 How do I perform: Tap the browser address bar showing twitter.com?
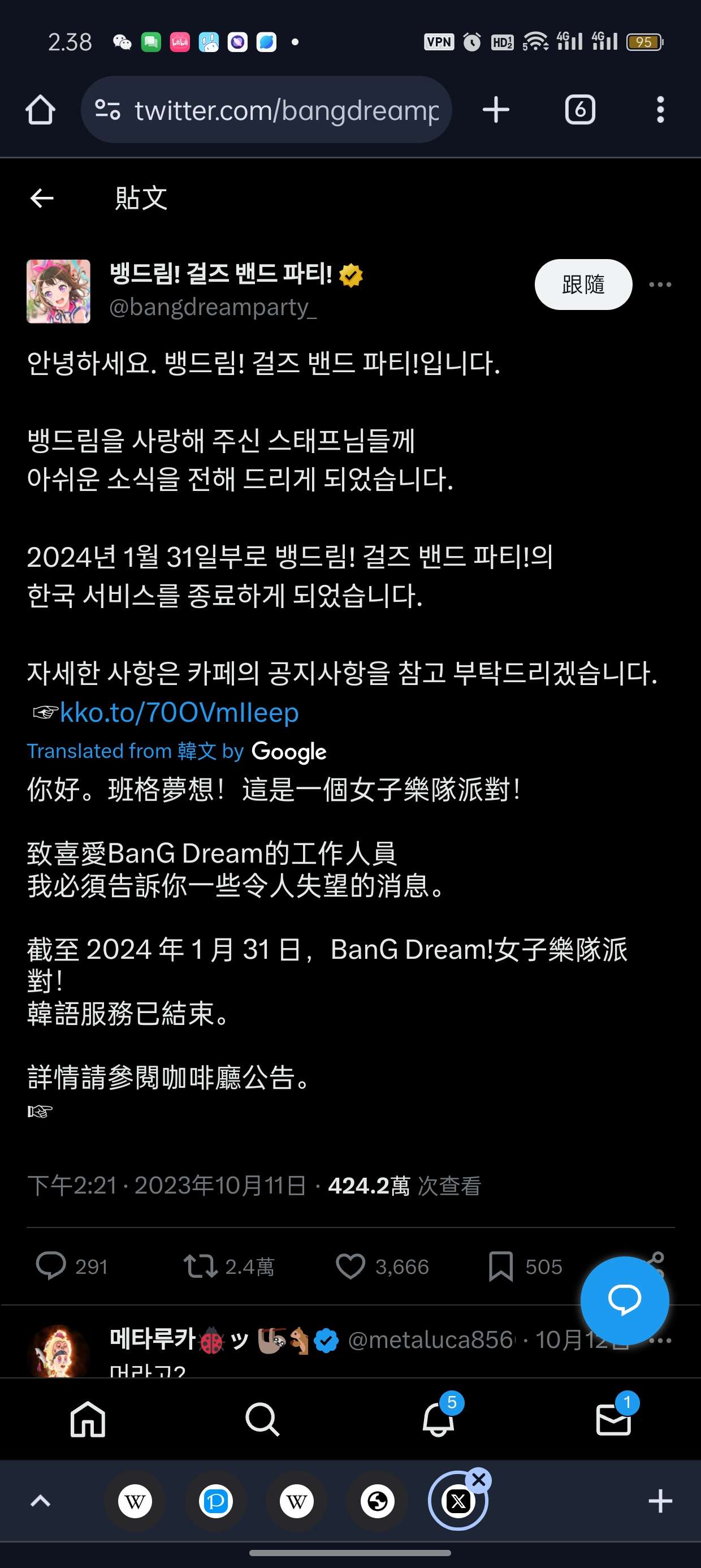point(266,110)
